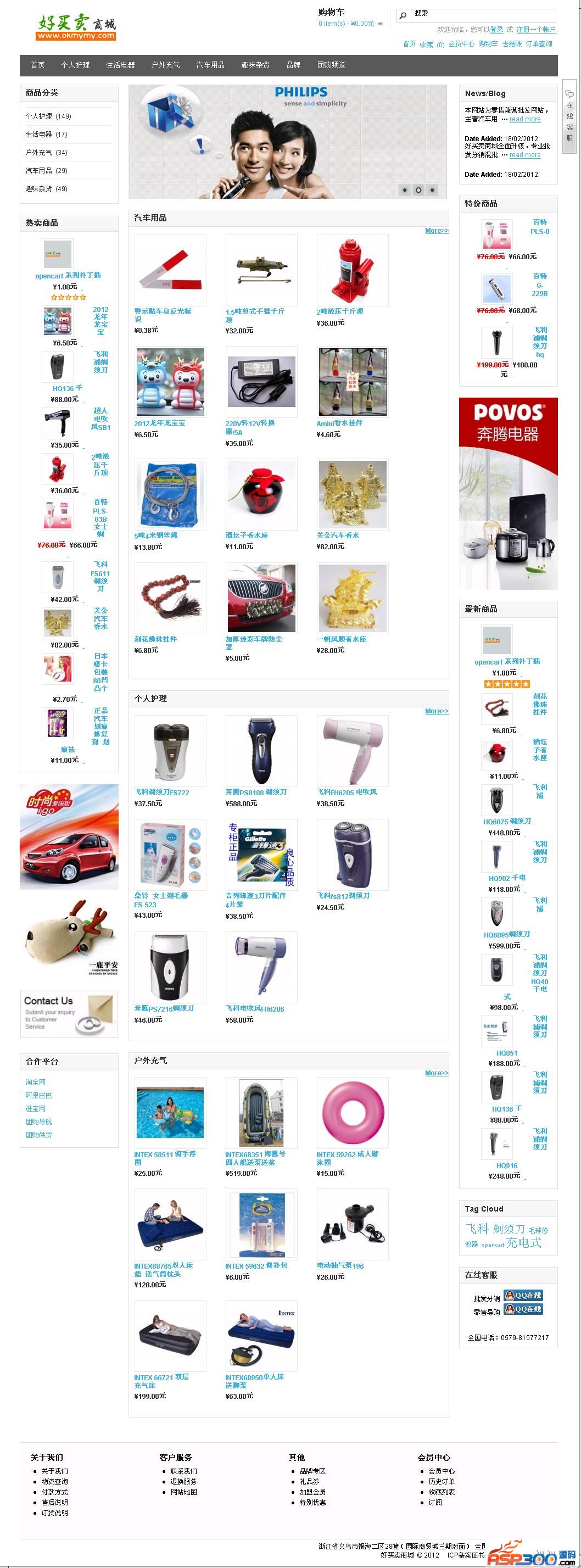Open category 趣味杂货 (49) in sidebar
The width and height of the screenshot is (581, 1568).
(x=46, y=189)
